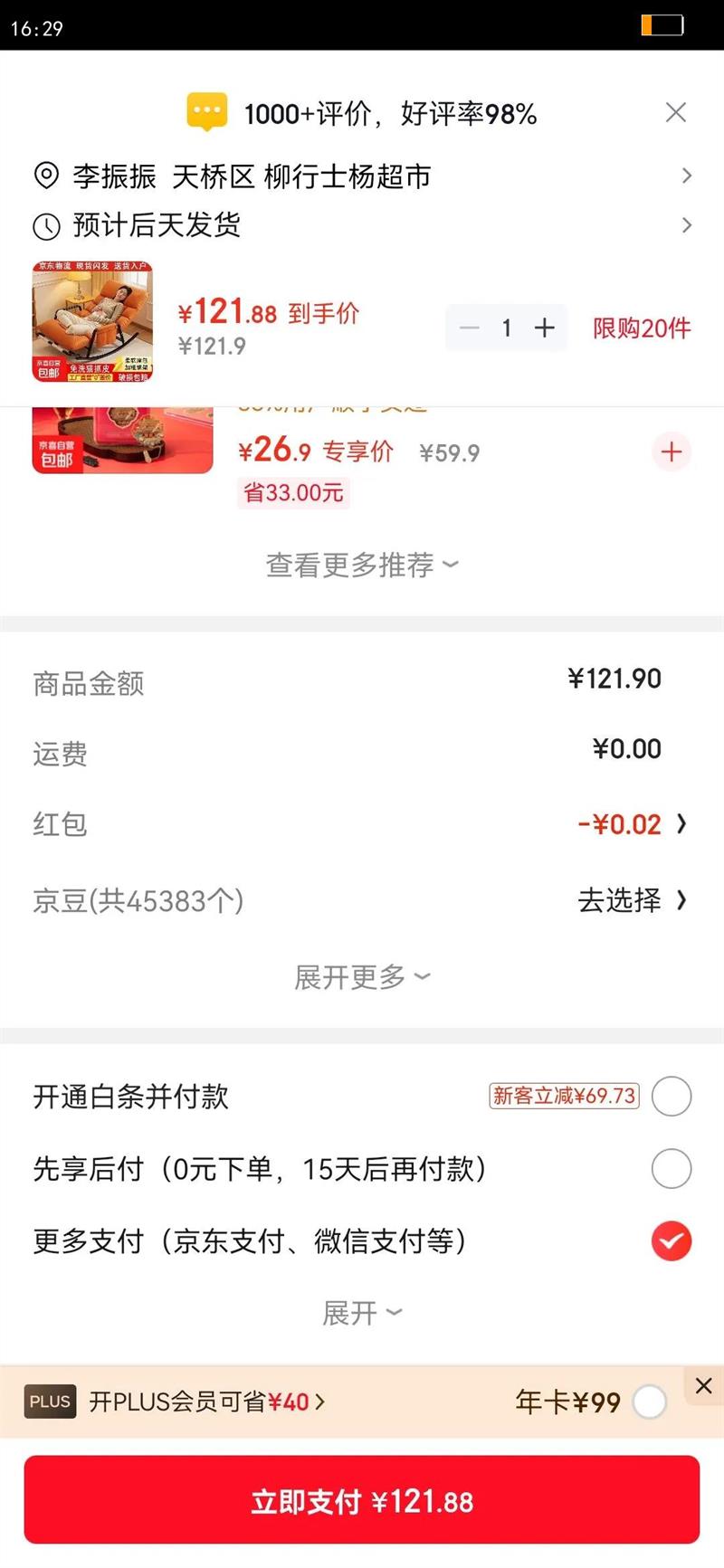Open delivery address 李振振 天桥区
The height and width of the screenshot is (1568, 724).
[362, 176]
